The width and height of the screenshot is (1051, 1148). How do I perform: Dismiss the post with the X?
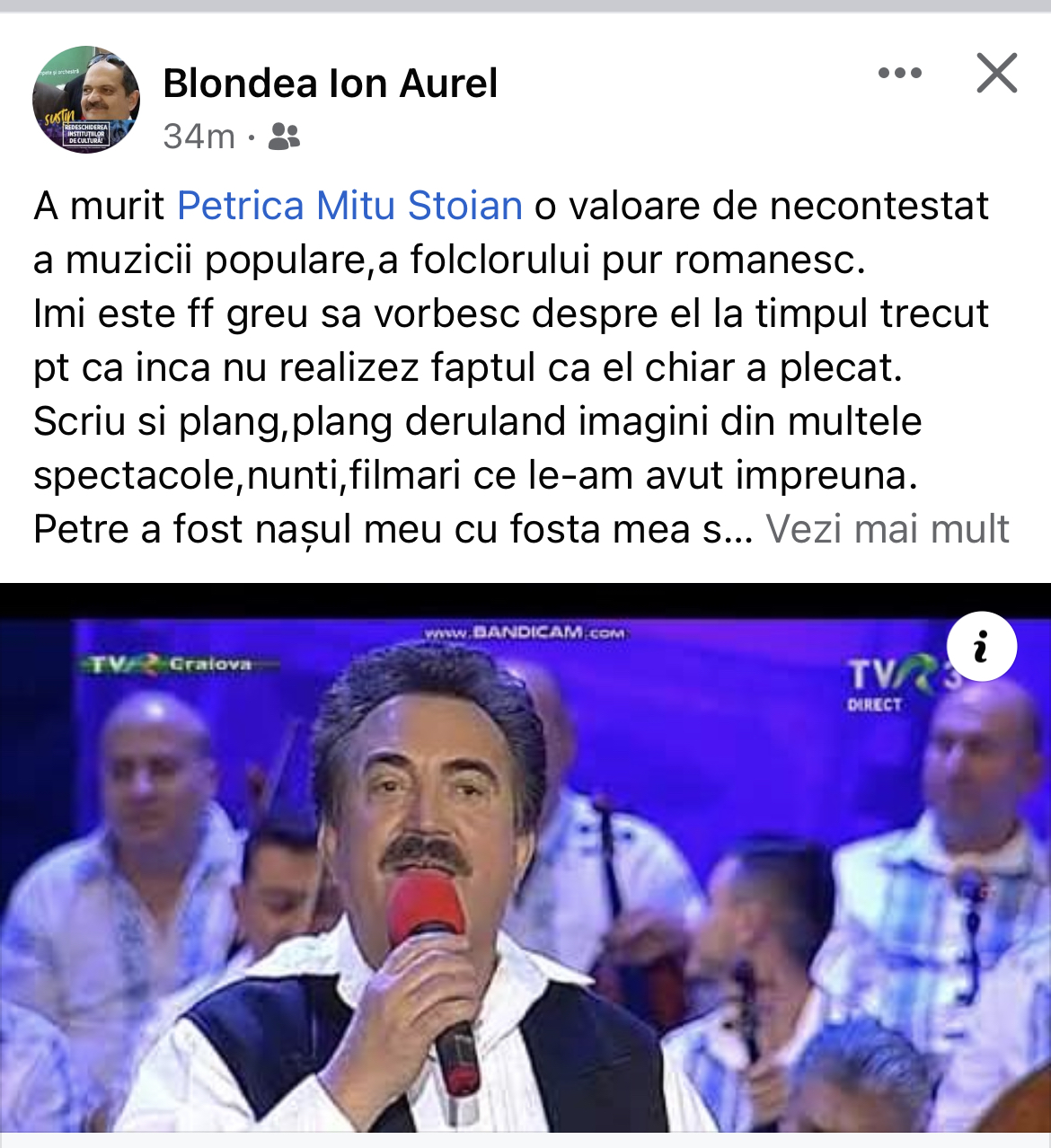point(997,73)
